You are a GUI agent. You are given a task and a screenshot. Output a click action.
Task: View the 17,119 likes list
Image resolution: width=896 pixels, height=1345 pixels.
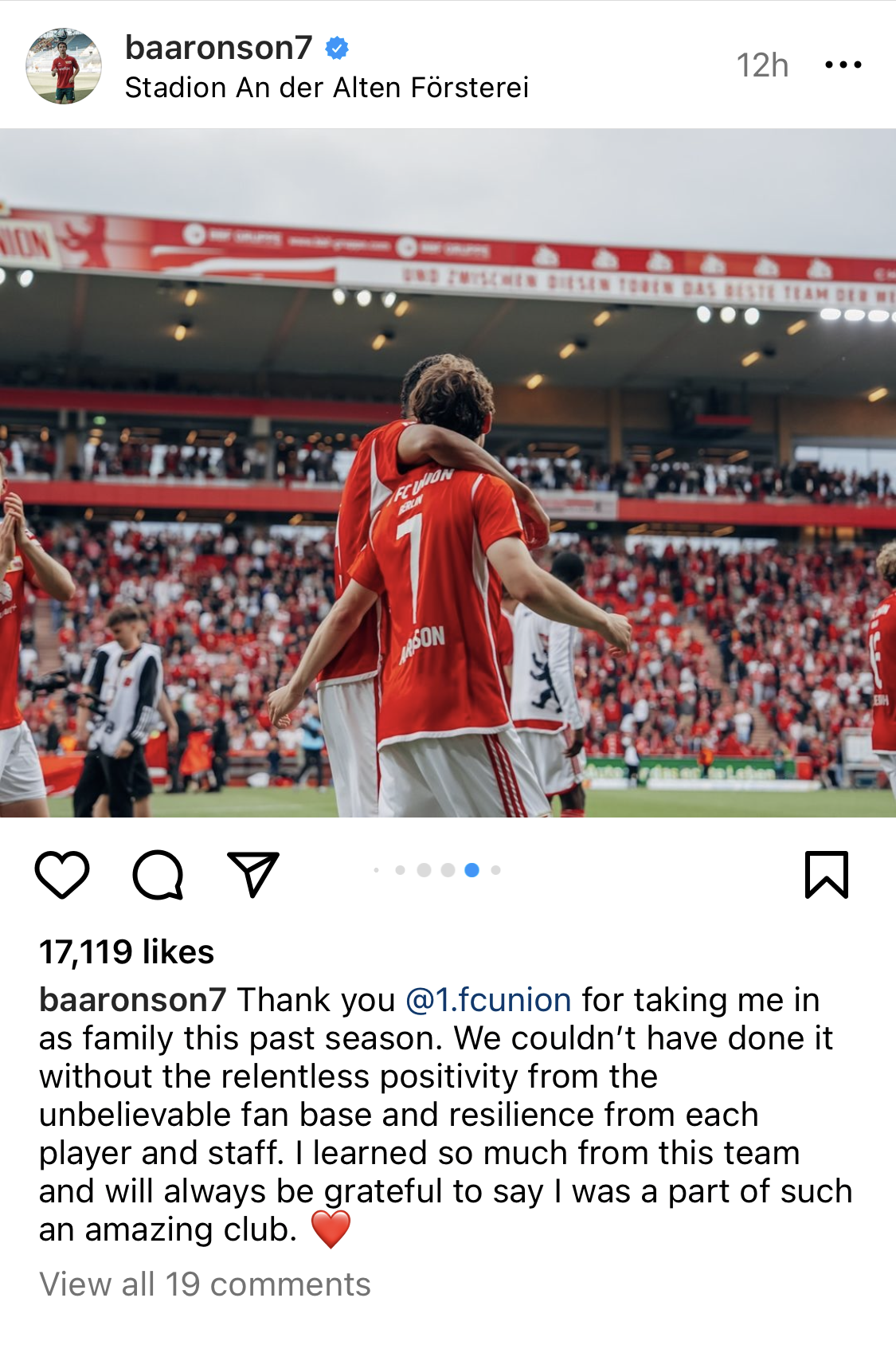point(127,951)
